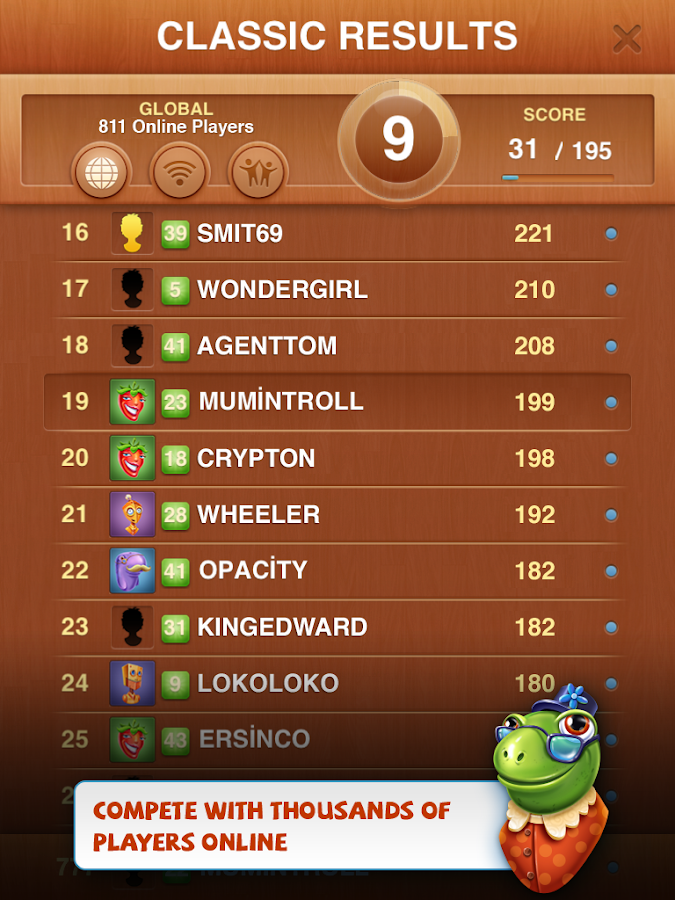Screen dimensions: 675x900
Task: Select the Wi-Fi nearby players filter
Action: (x=179, y=172)
